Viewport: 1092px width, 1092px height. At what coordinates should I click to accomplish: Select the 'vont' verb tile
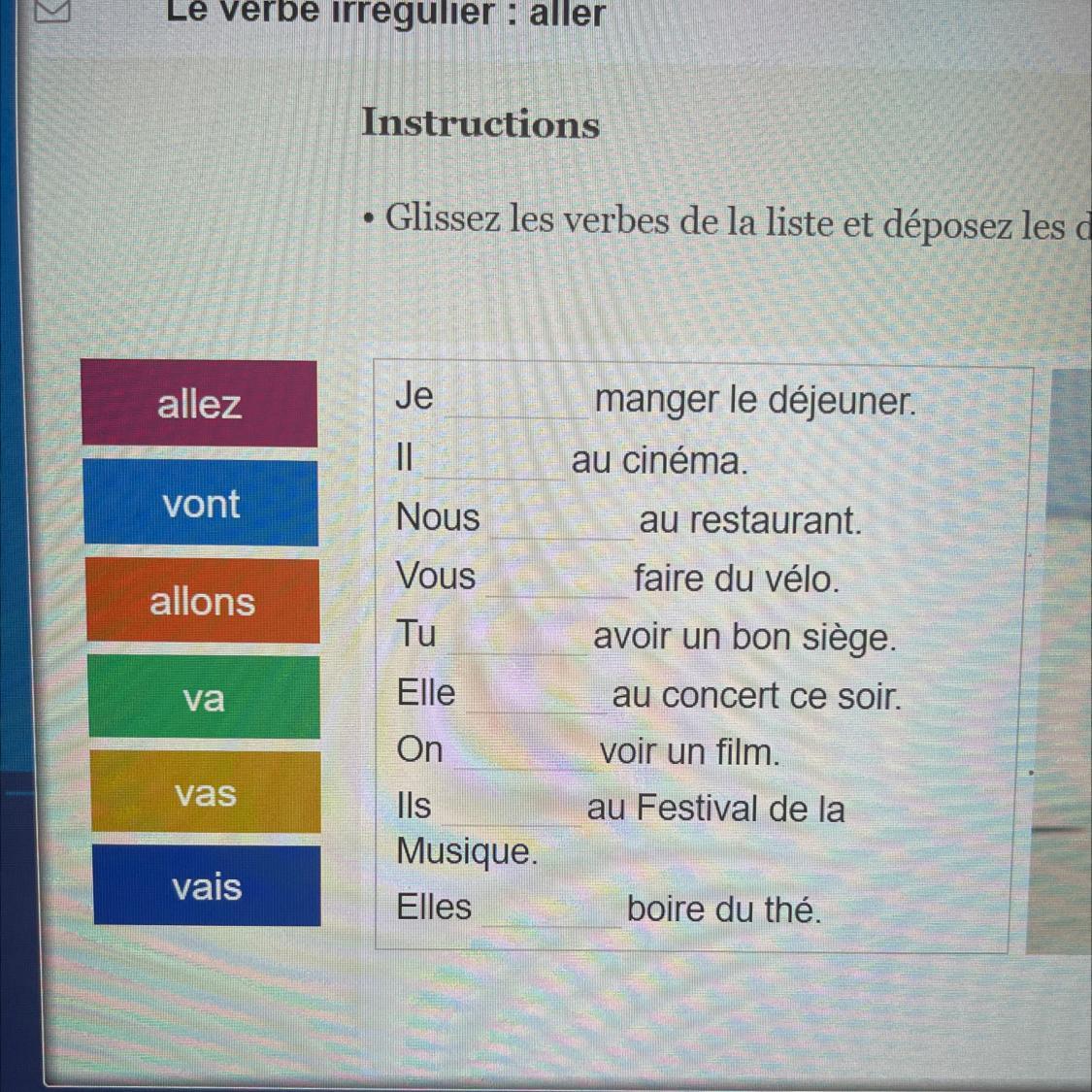201,503
